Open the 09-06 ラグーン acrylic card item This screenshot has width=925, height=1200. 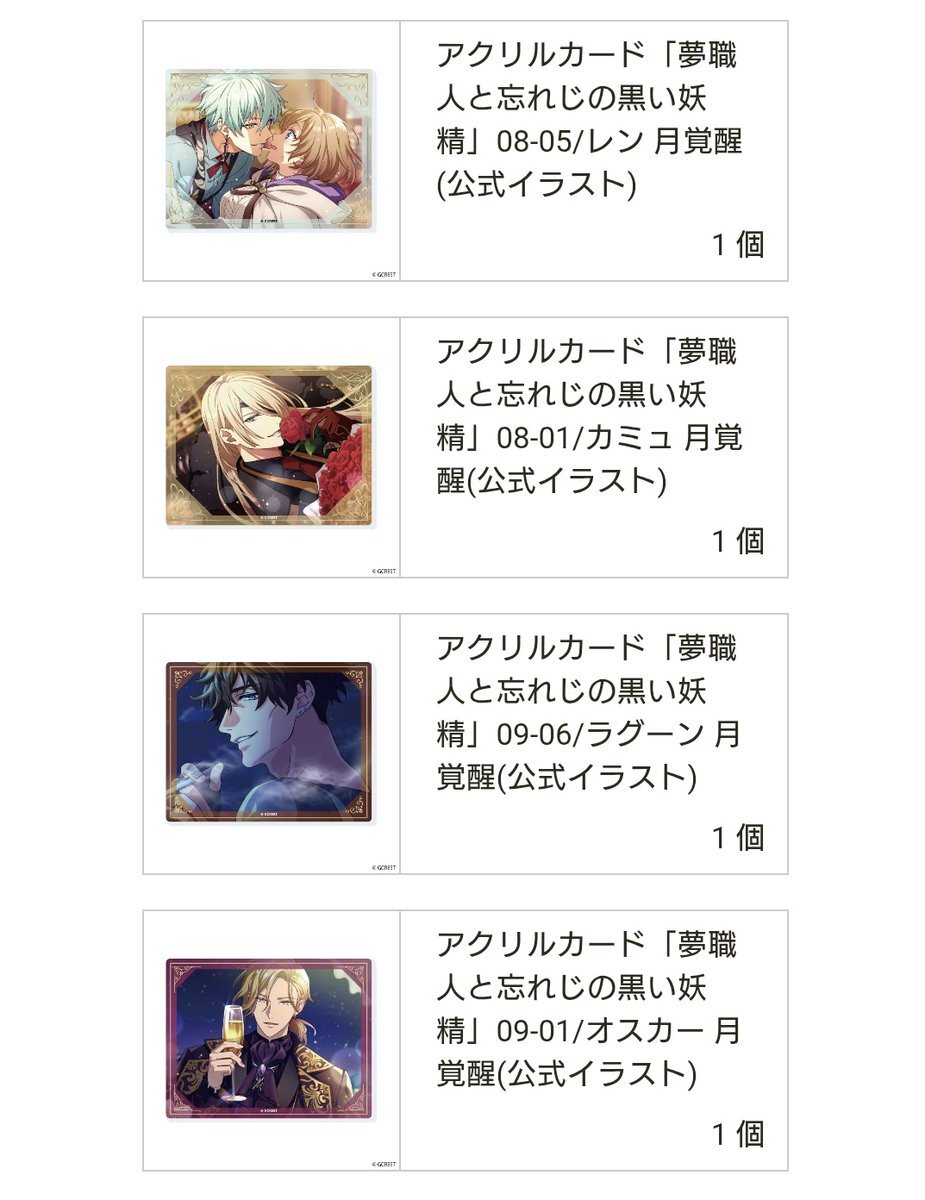[588, 712]
